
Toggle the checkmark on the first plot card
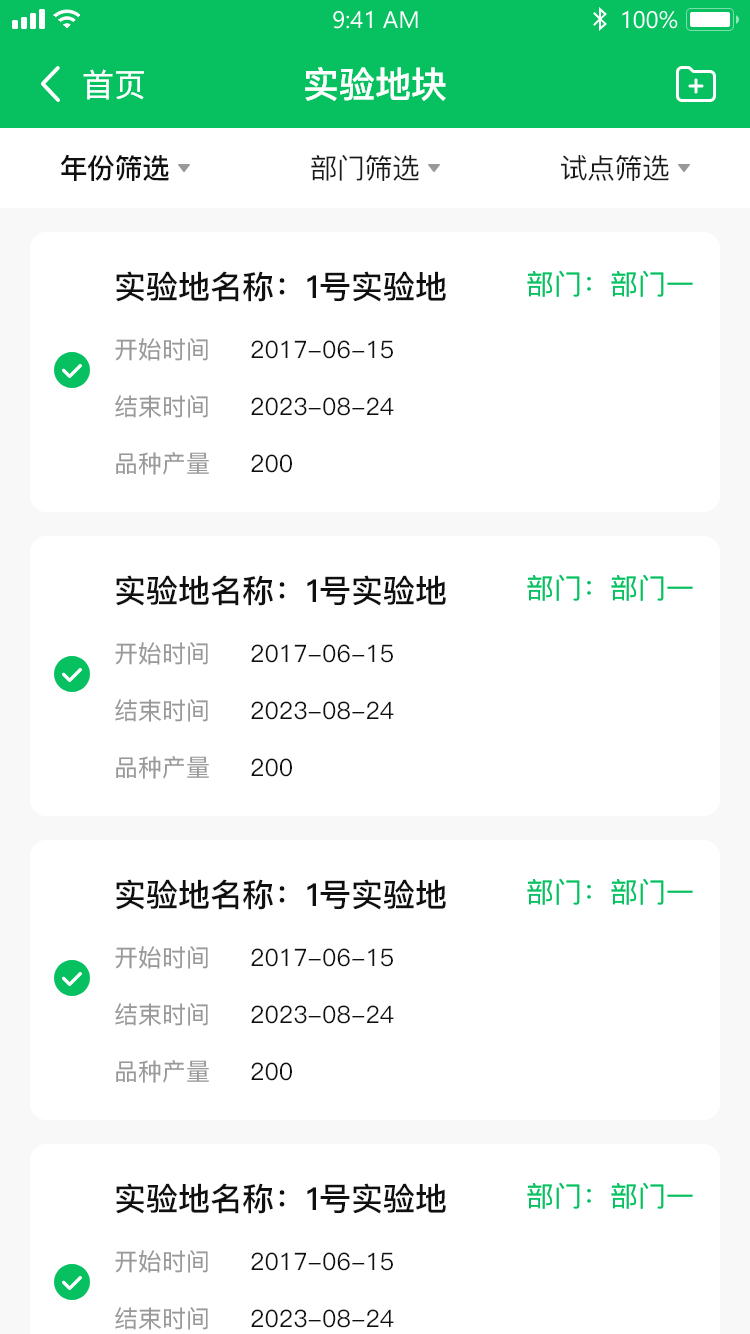tap(72, 370)
